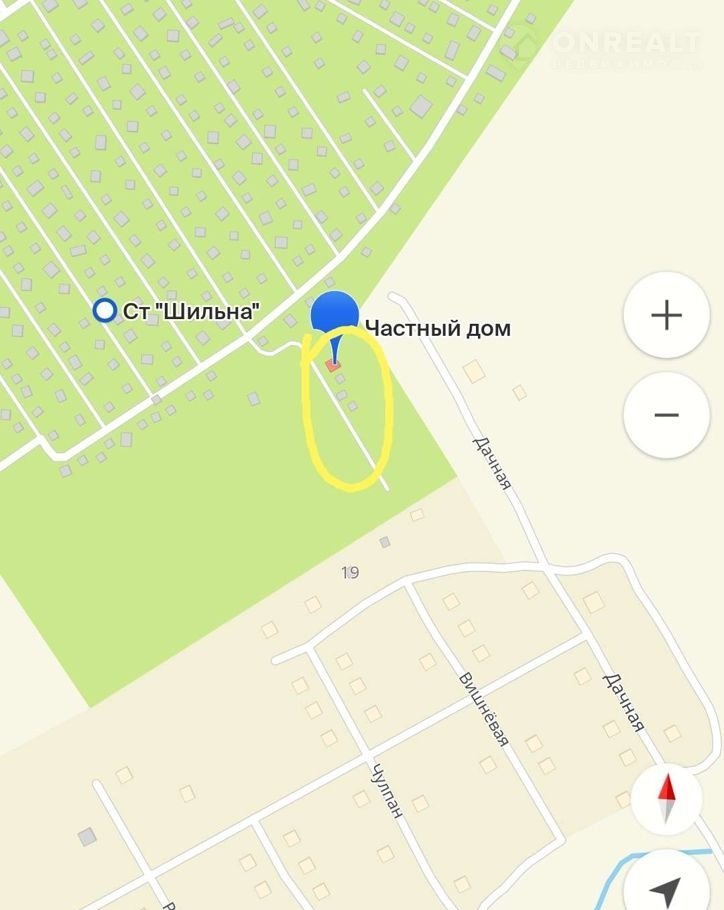Zoom out of the map
724x910 pixels.
(x=666, y=415)
